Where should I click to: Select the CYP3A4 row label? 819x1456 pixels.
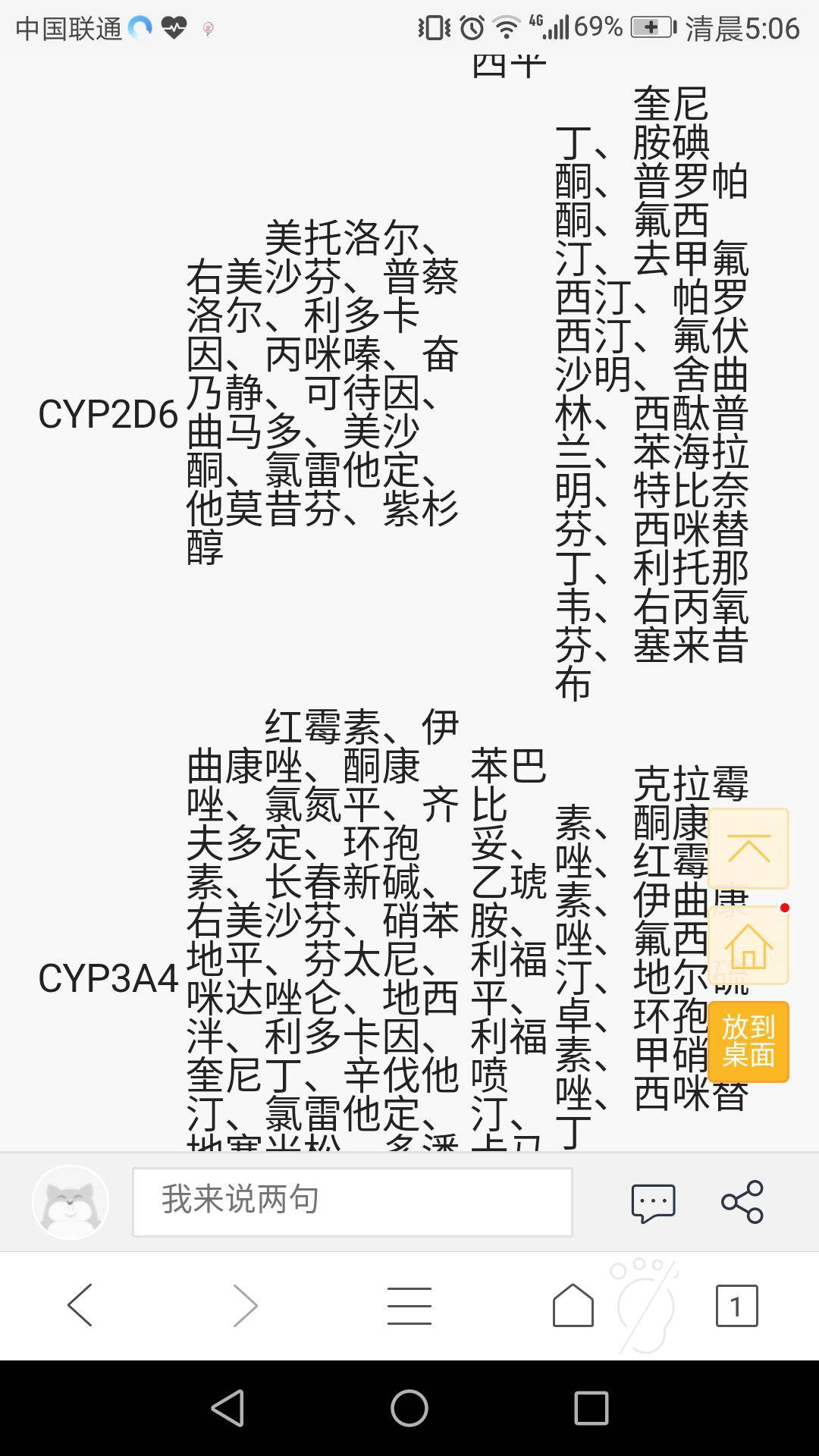tap(108, 978)
